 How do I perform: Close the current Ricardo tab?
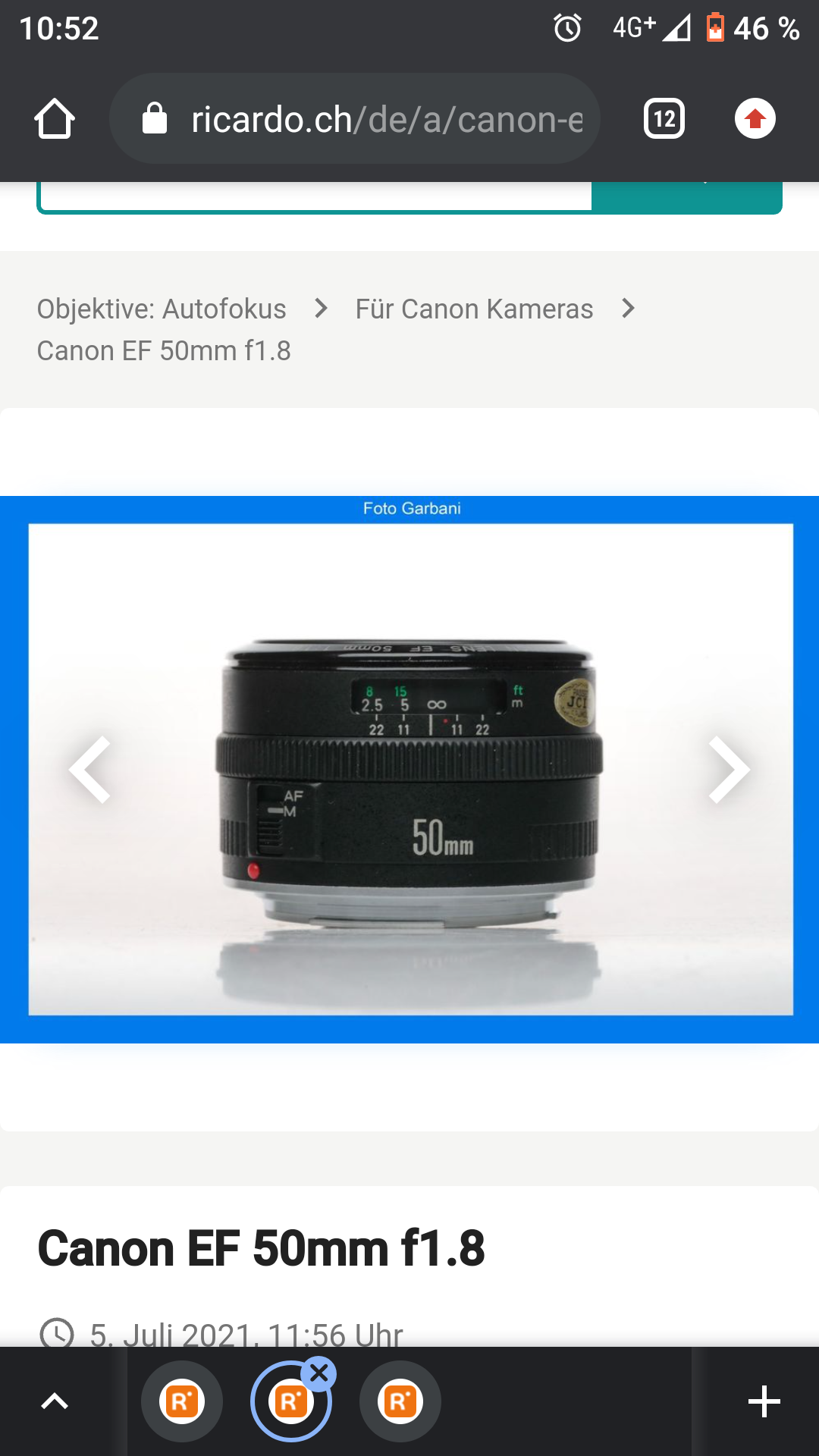[319, 1373]
